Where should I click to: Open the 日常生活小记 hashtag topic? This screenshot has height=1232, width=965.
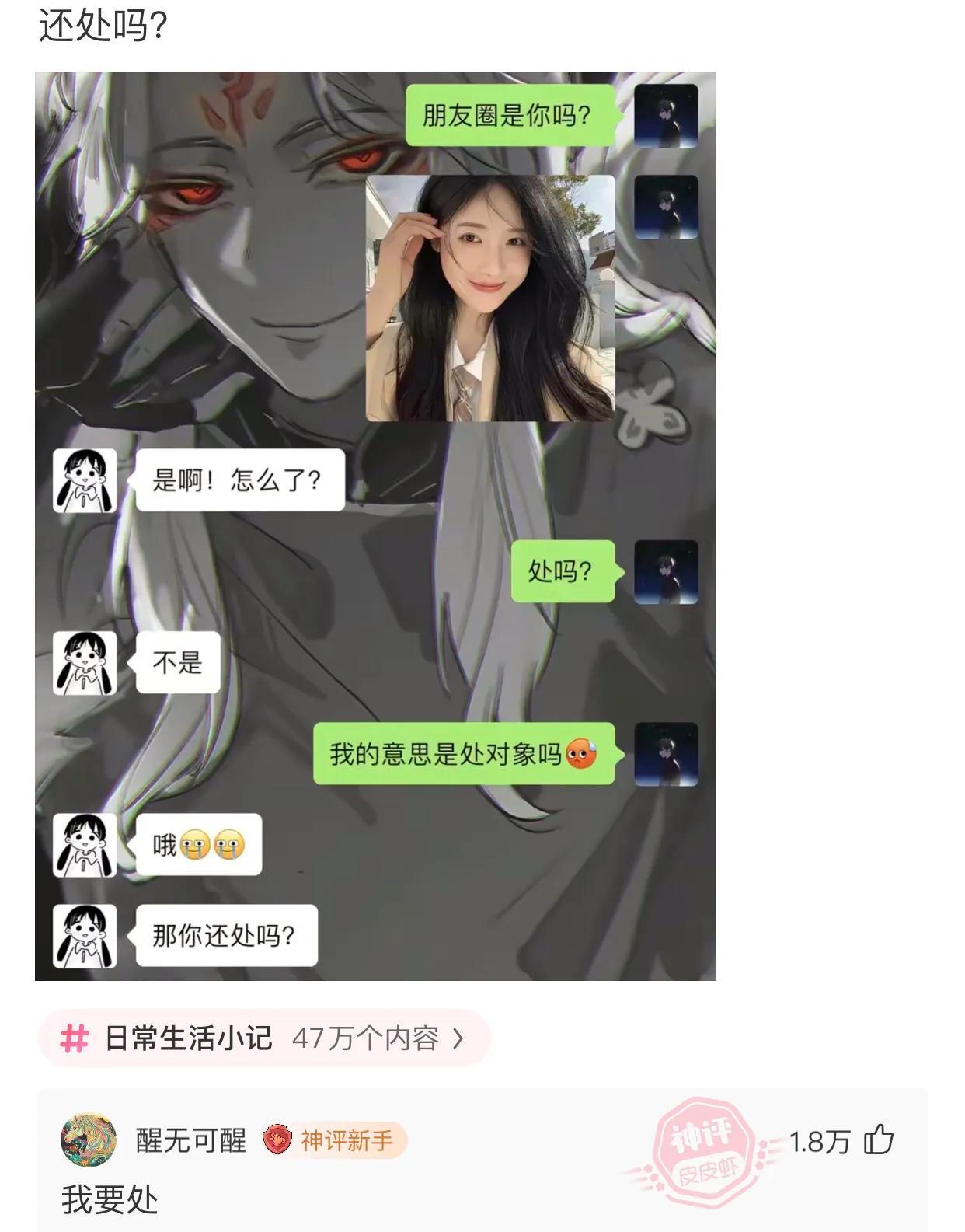click(x=264, y=1038)
